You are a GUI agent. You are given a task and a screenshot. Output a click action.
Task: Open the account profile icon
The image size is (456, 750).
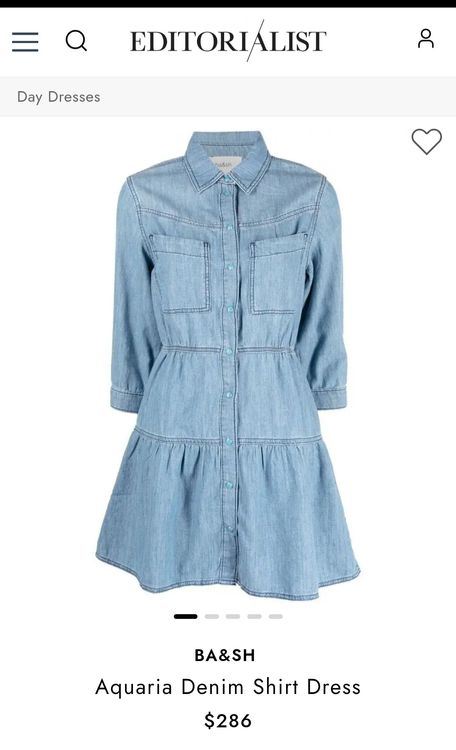coord(425,39)
